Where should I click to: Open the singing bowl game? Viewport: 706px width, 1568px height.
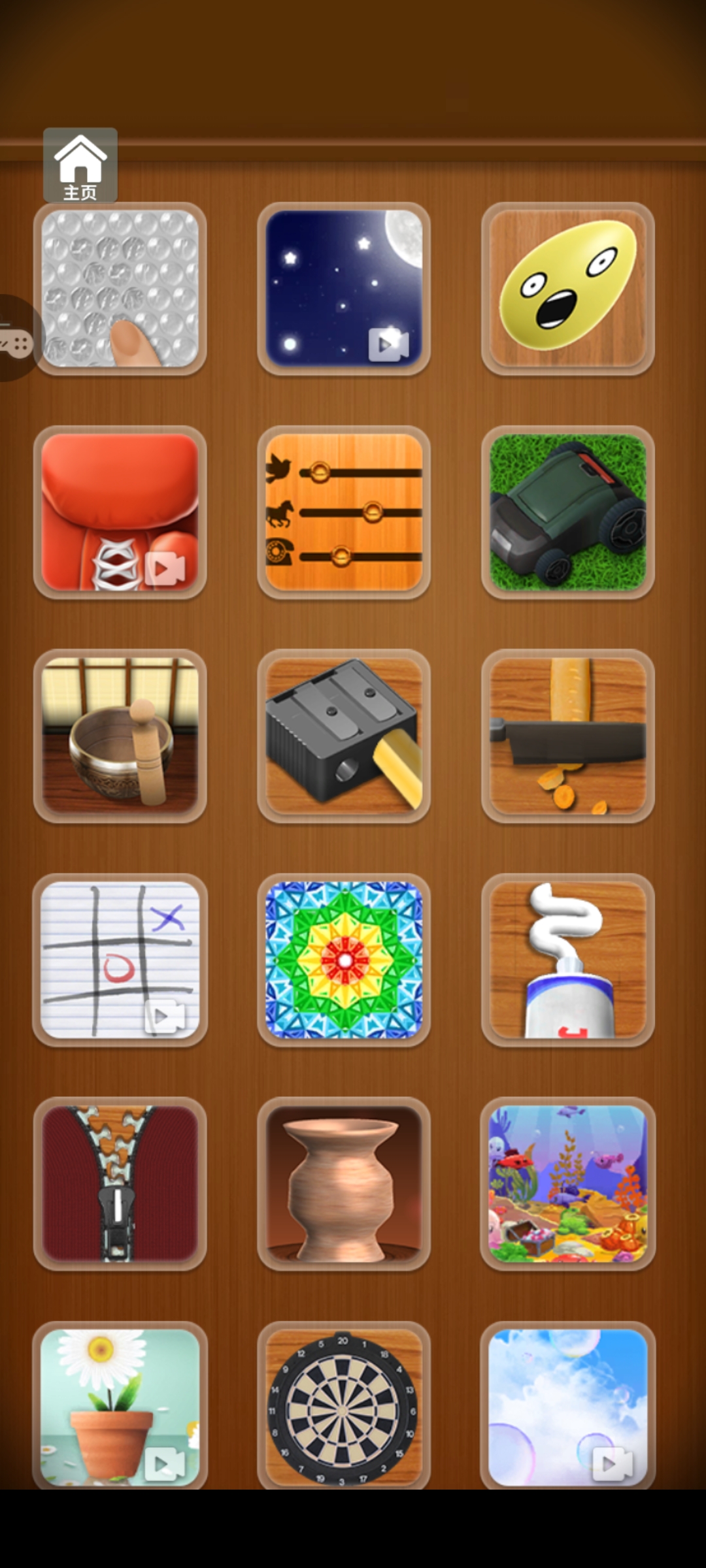(120, 736)
